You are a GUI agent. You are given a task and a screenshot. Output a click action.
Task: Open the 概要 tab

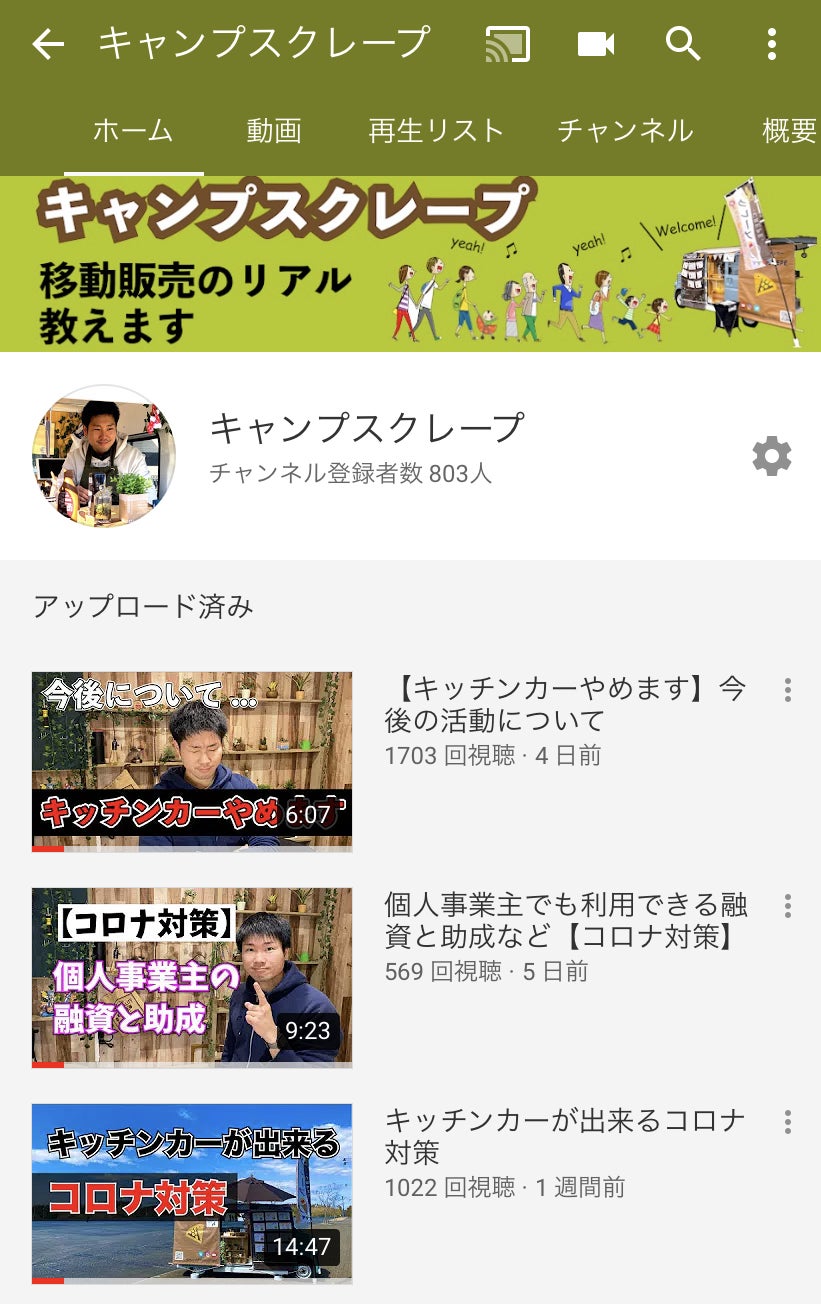(790, 131)
